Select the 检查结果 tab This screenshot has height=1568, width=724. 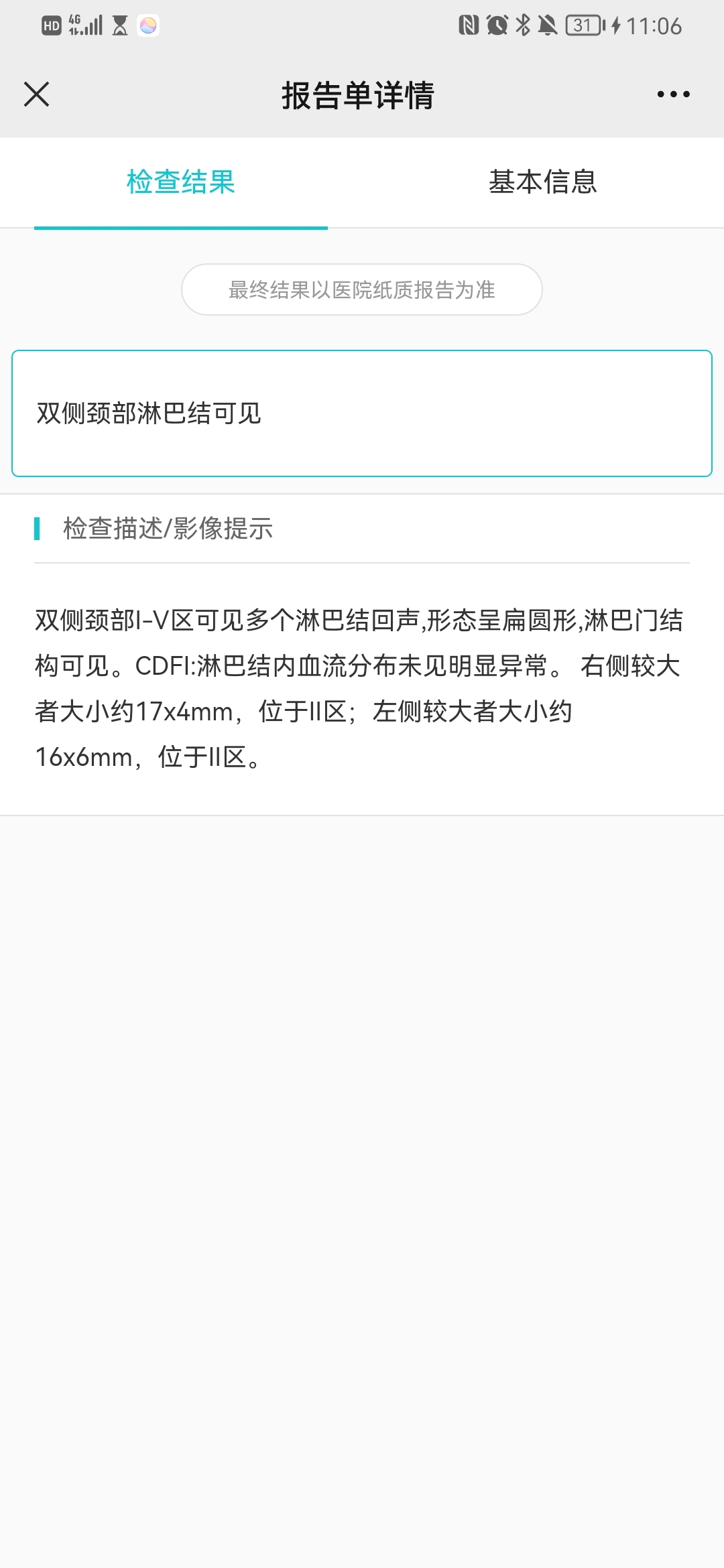click(x=181, y=182)
